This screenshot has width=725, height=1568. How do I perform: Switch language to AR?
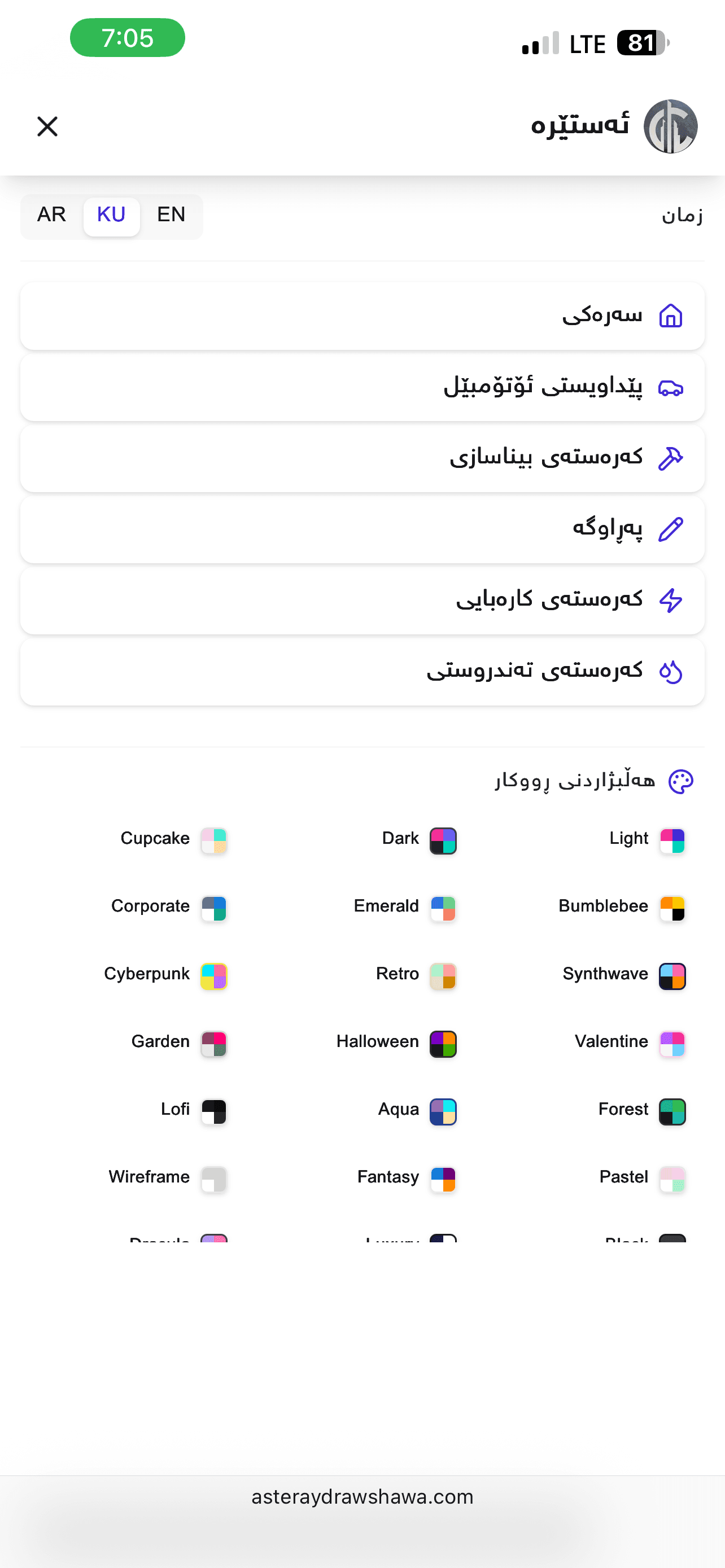tap(52, 216)
